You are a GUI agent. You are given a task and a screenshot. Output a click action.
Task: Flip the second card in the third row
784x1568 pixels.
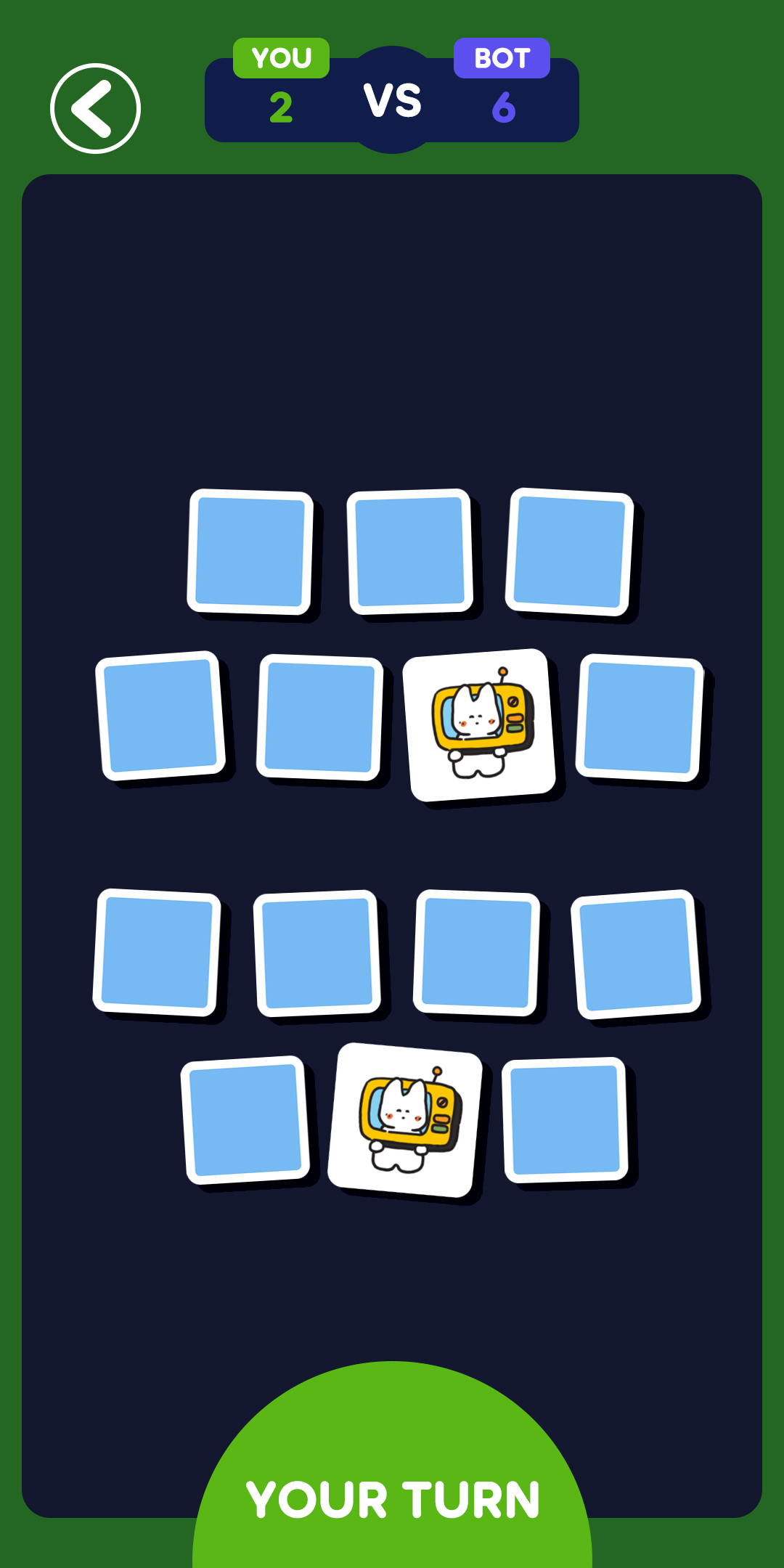[317, 953]
